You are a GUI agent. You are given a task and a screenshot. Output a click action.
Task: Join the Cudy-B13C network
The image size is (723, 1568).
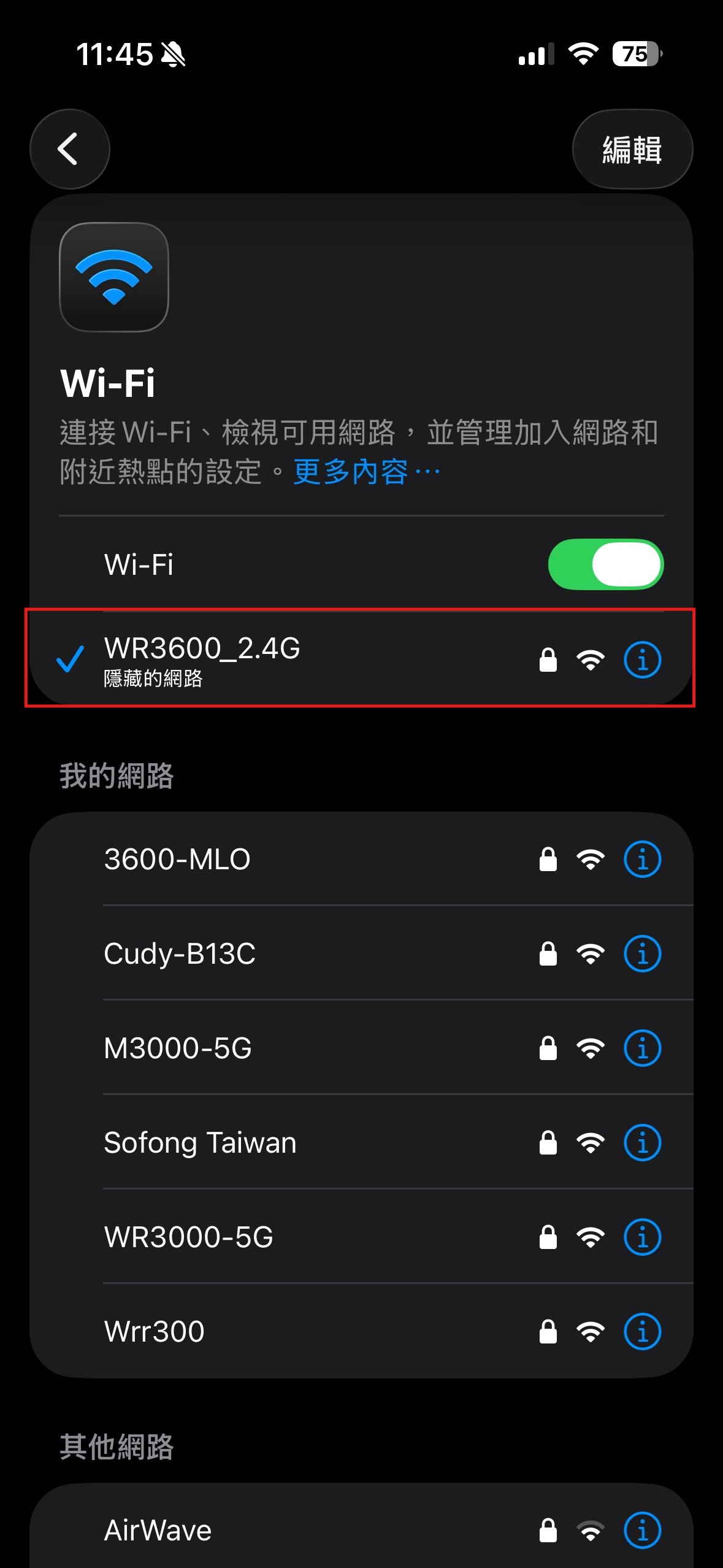tap(180, 953)
